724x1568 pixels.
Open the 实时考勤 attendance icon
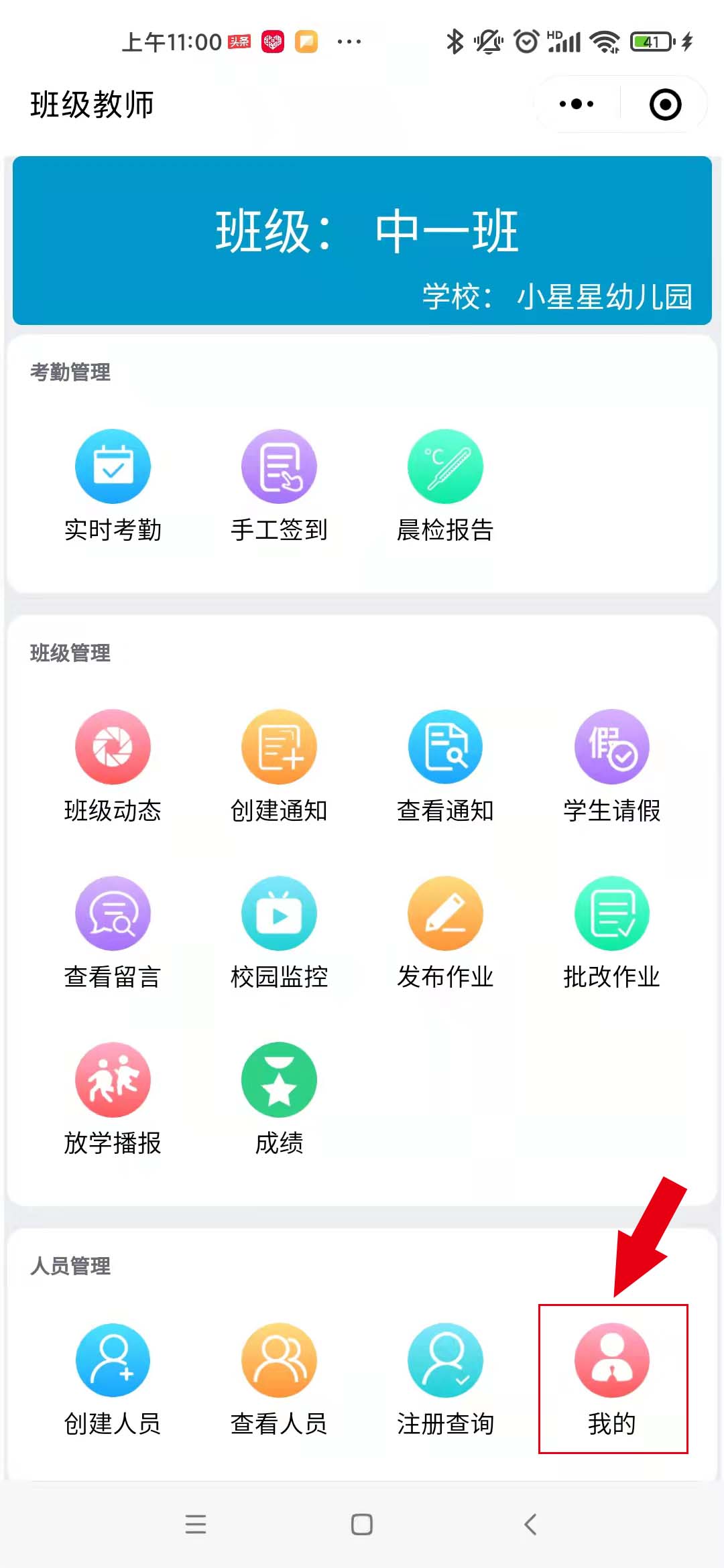tap(113, 466)
